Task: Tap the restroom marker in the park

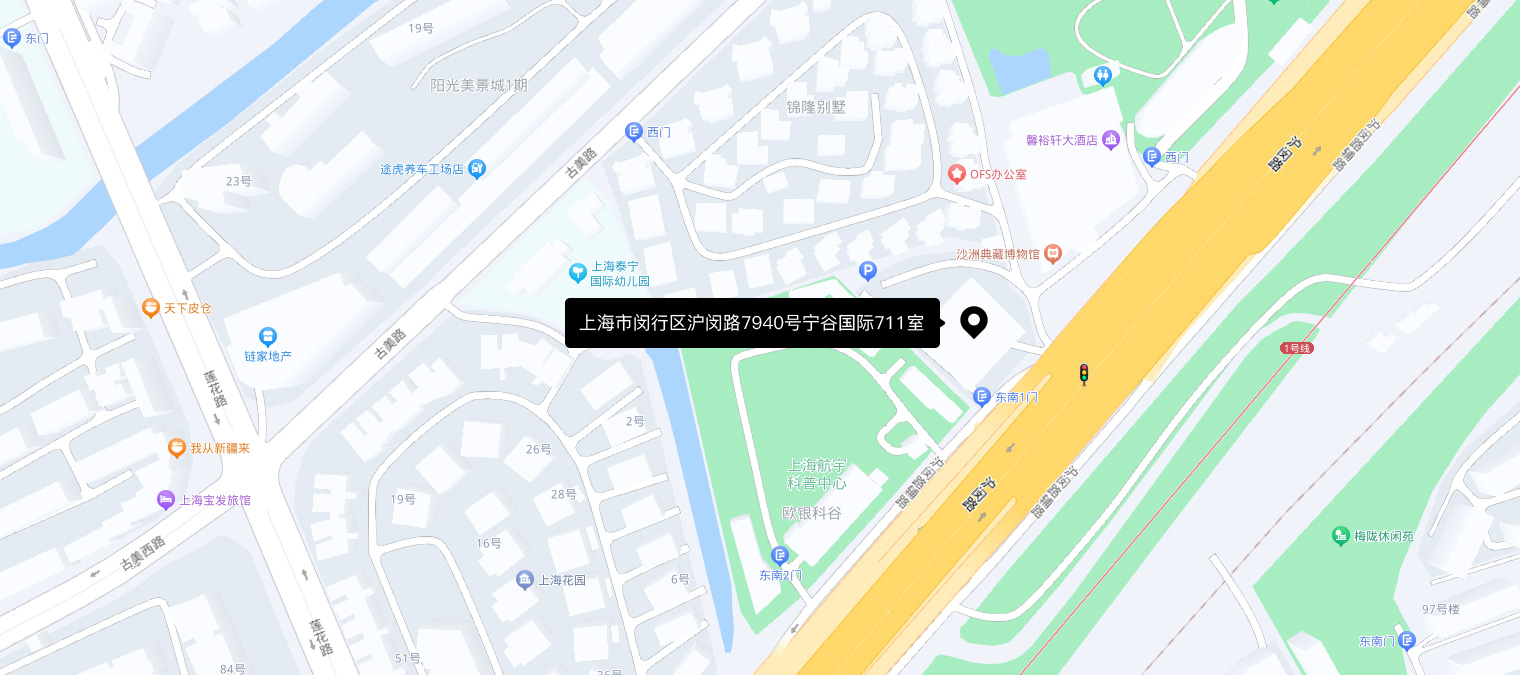Action: pyautogui.click(x=1102, y=74)
